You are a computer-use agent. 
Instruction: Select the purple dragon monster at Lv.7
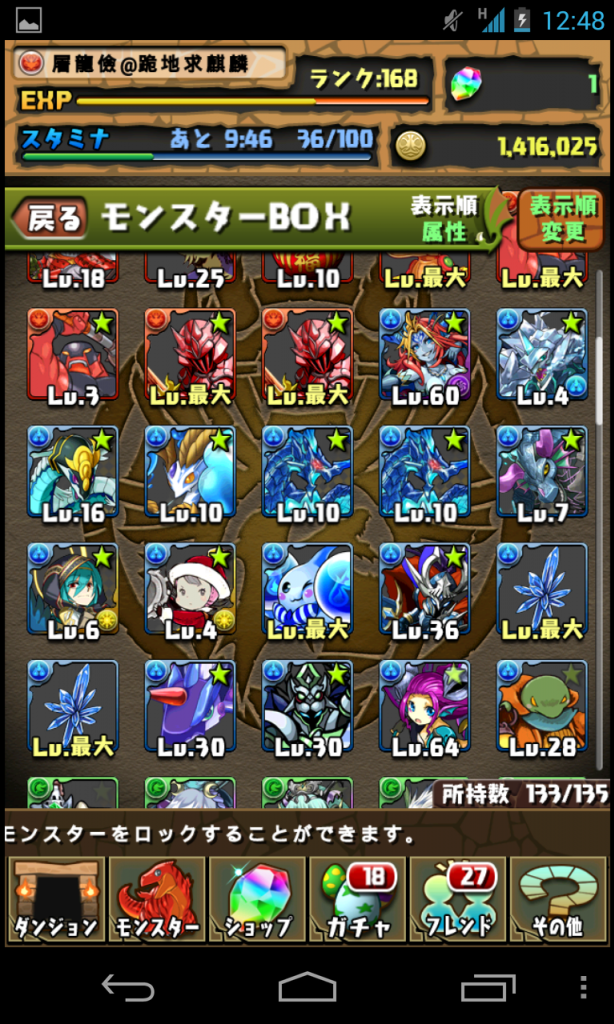(542, 473)
